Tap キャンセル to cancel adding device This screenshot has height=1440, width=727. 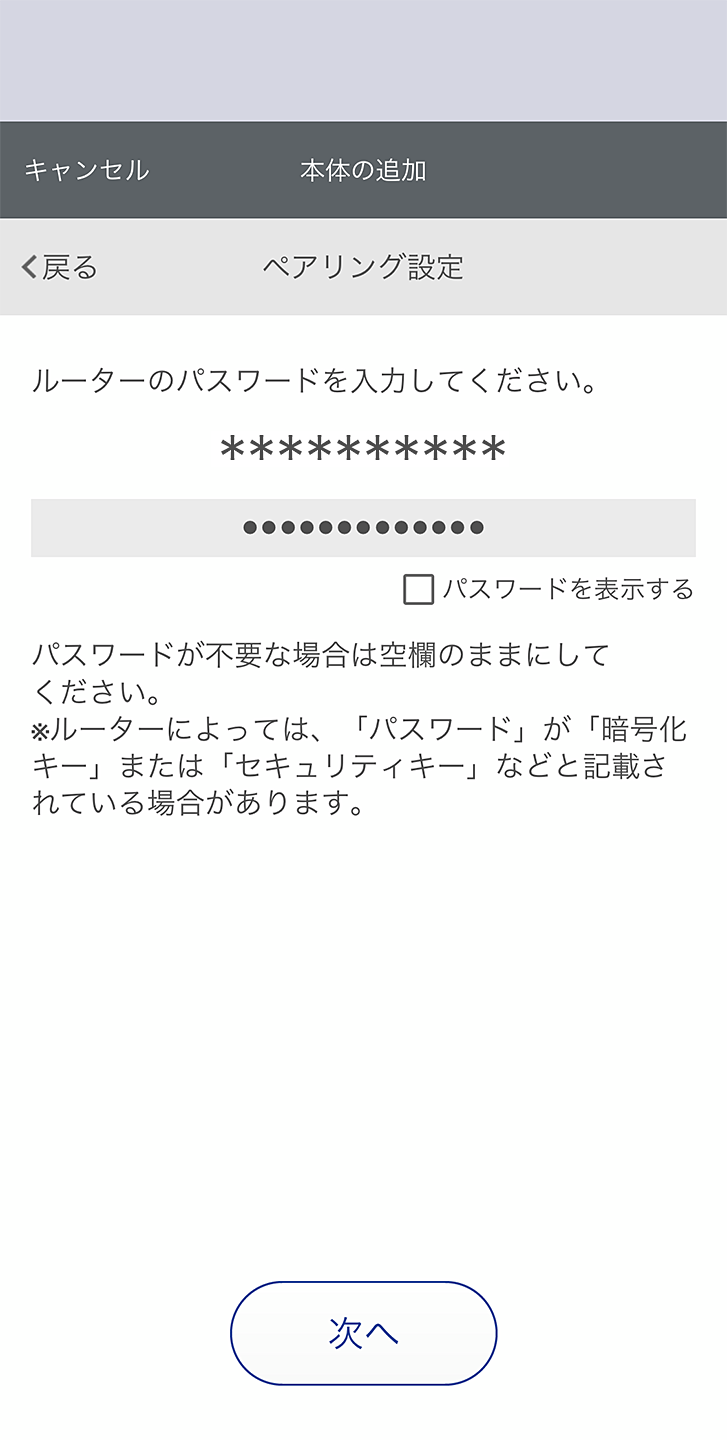click(x=87, y=170)
